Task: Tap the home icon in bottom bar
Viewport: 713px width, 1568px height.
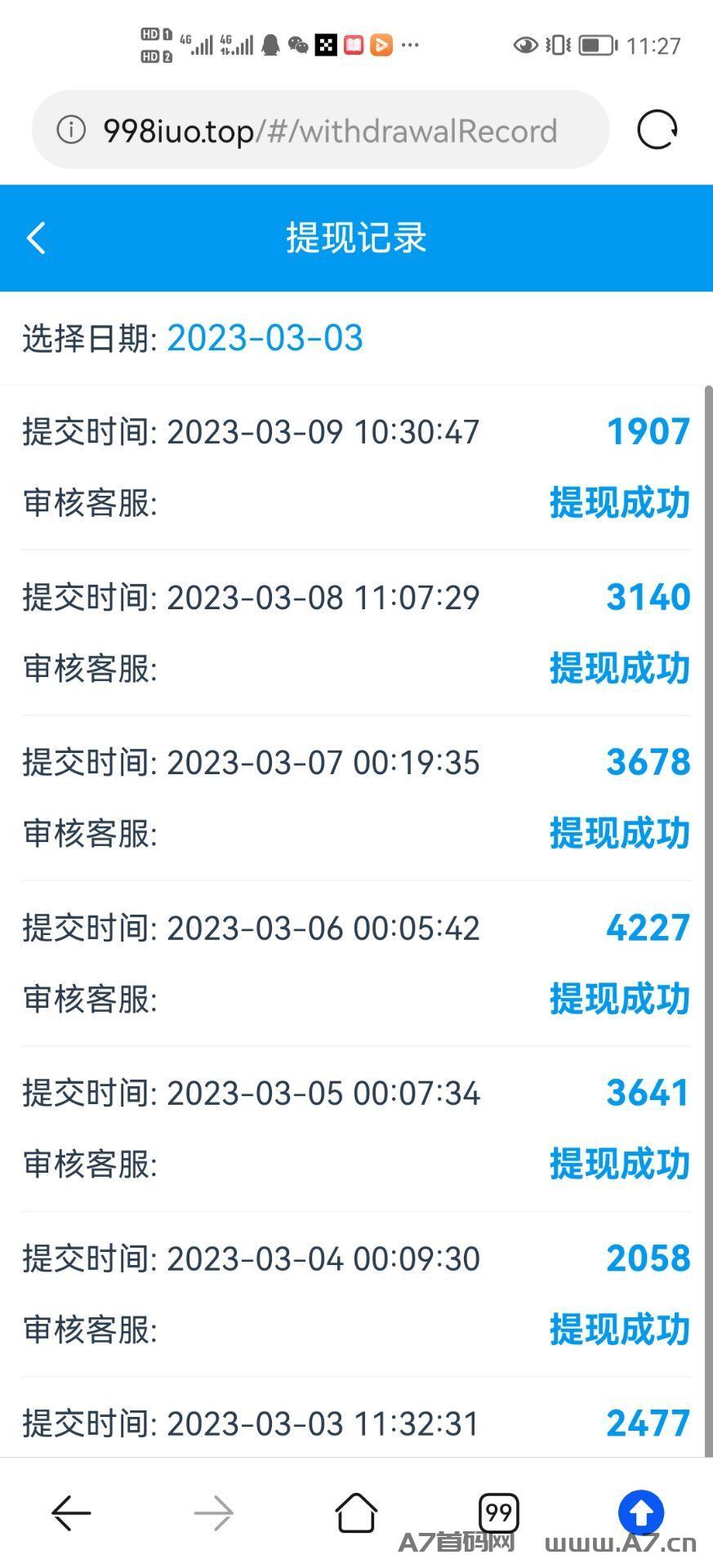Action: tap(356, 1512)
